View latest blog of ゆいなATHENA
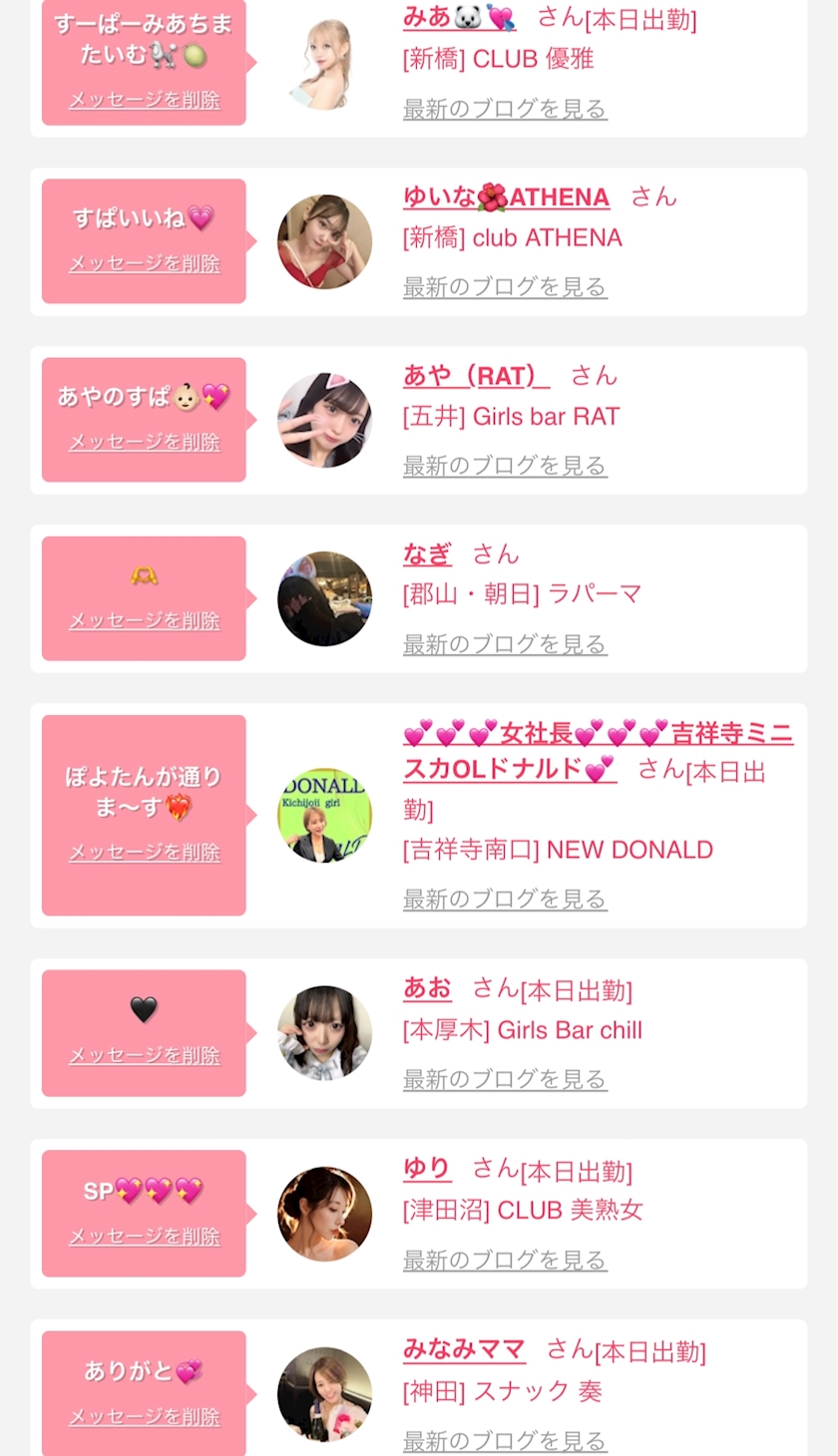The height and width of the screenshot is (1456, 838). pos(505,287)
